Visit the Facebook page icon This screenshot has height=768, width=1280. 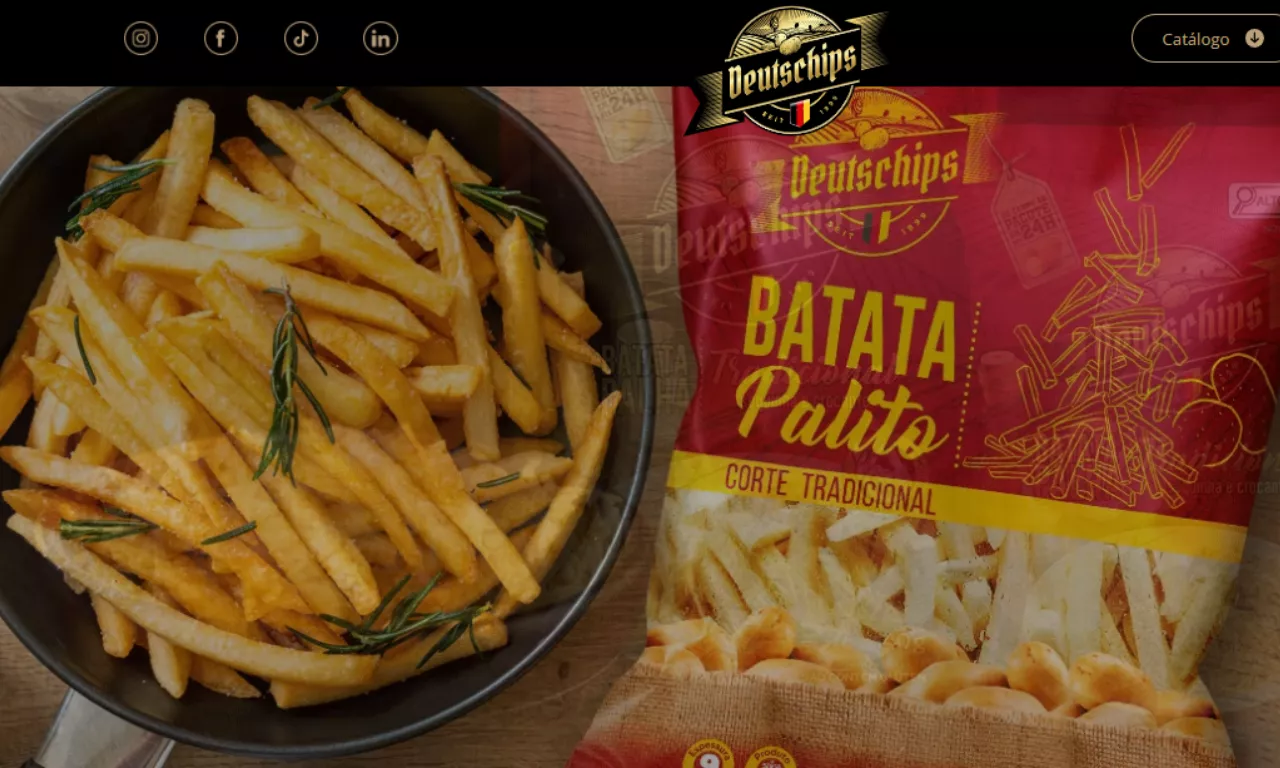pos(221,39)
